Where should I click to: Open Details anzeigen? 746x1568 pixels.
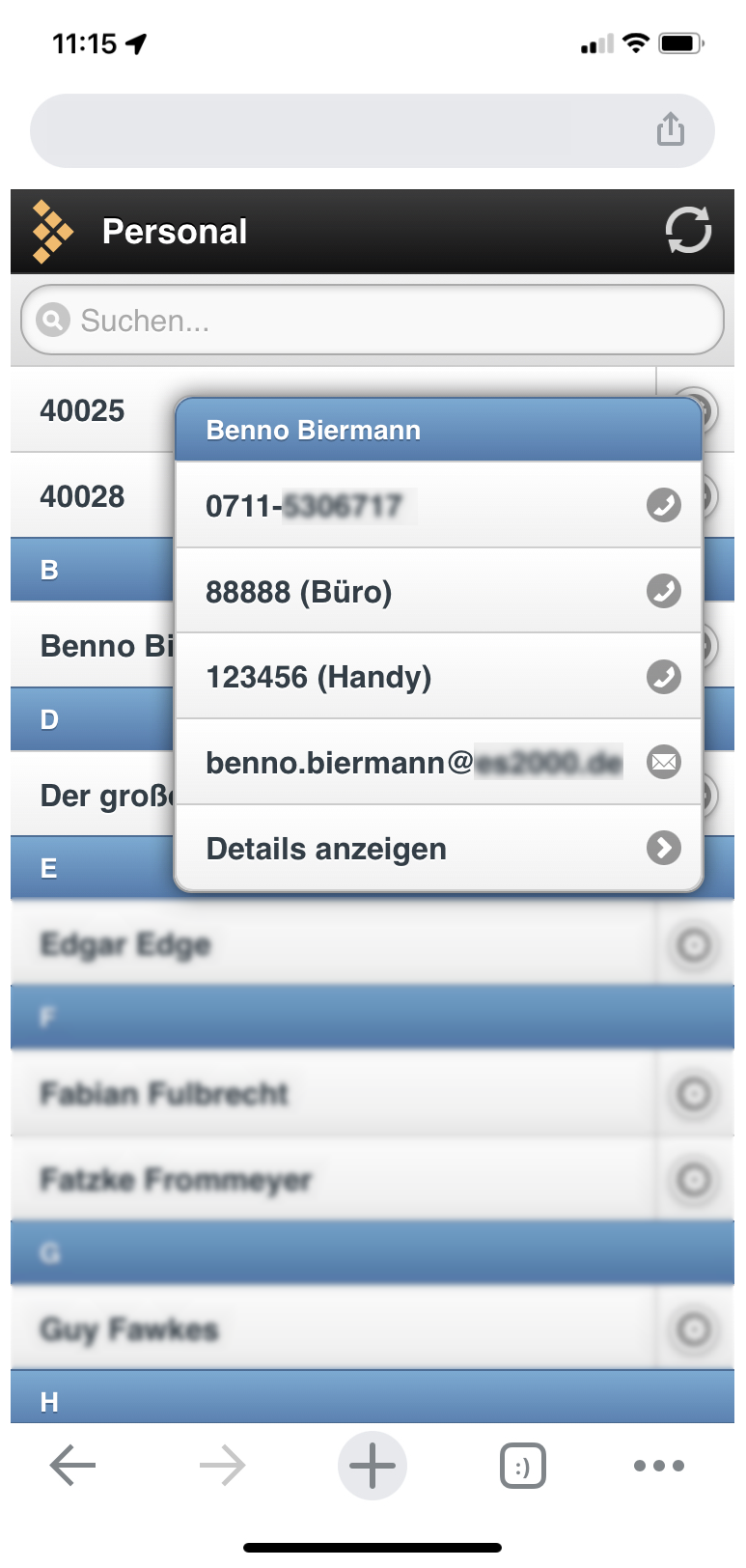click(x=438, y=849)
